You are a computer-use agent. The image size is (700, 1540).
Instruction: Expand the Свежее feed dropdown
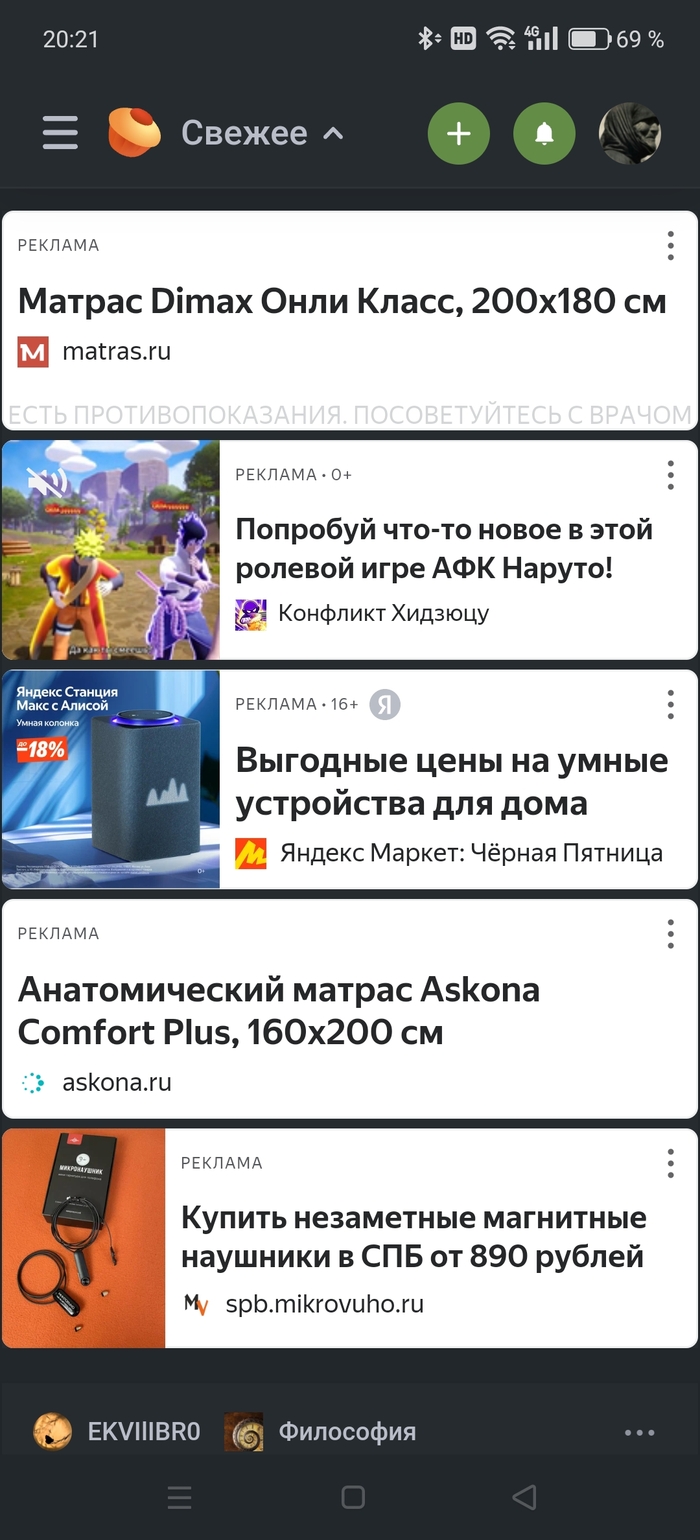(262, 133)
